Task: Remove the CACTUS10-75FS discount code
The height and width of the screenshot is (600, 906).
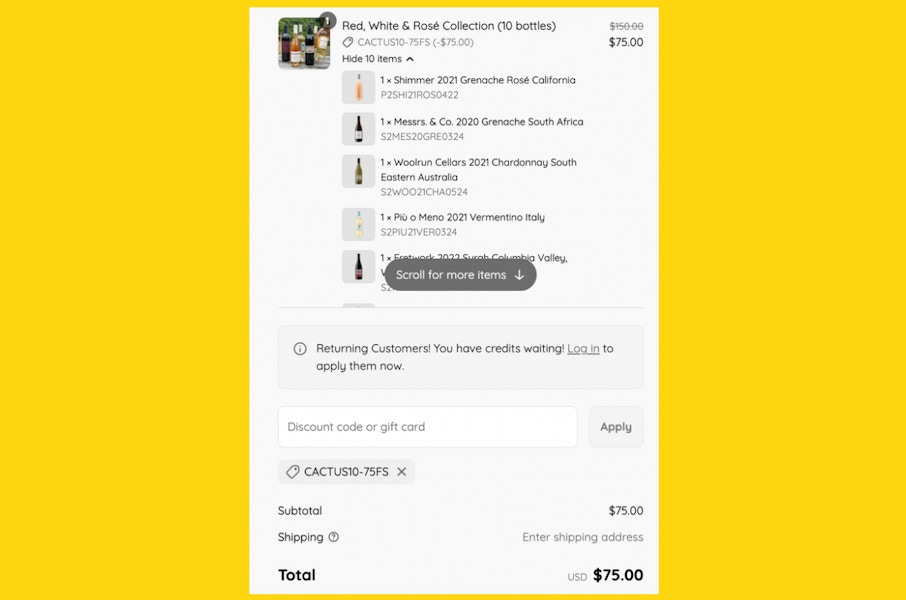Action: click(x=402, y=472)
